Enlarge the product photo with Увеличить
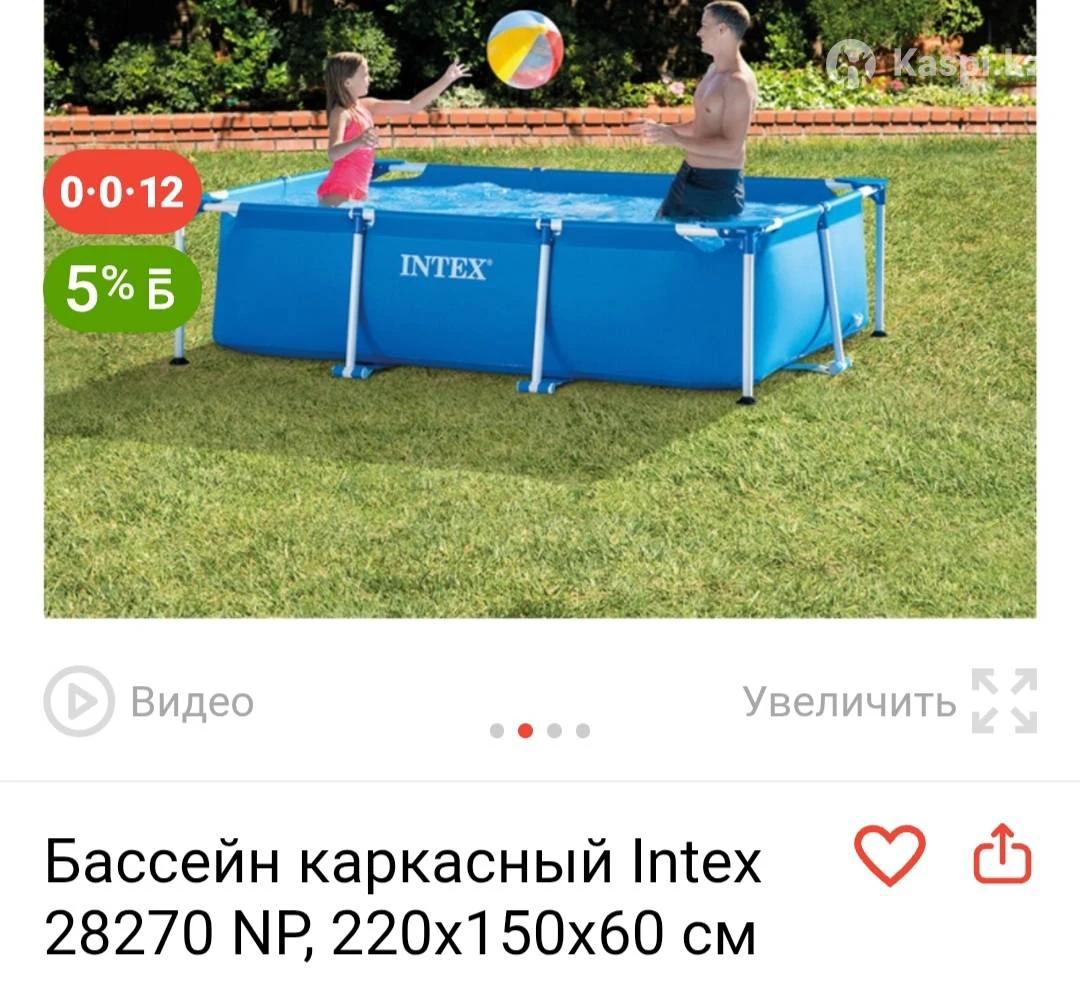Screen dimensions: 1080x1001 click(x=888, y=701)
